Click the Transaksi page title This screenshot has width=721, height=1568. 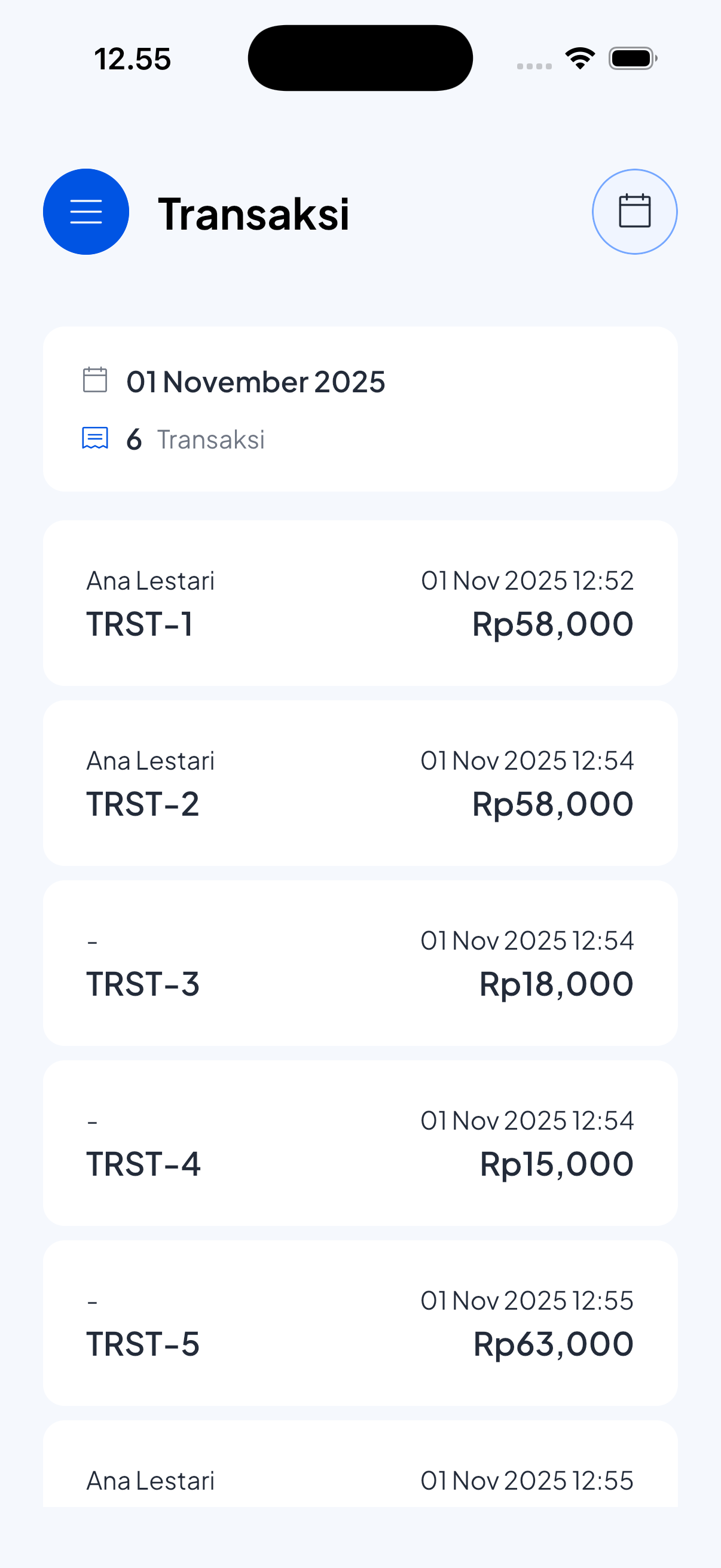pyautogui.click(x=253, y=213)
